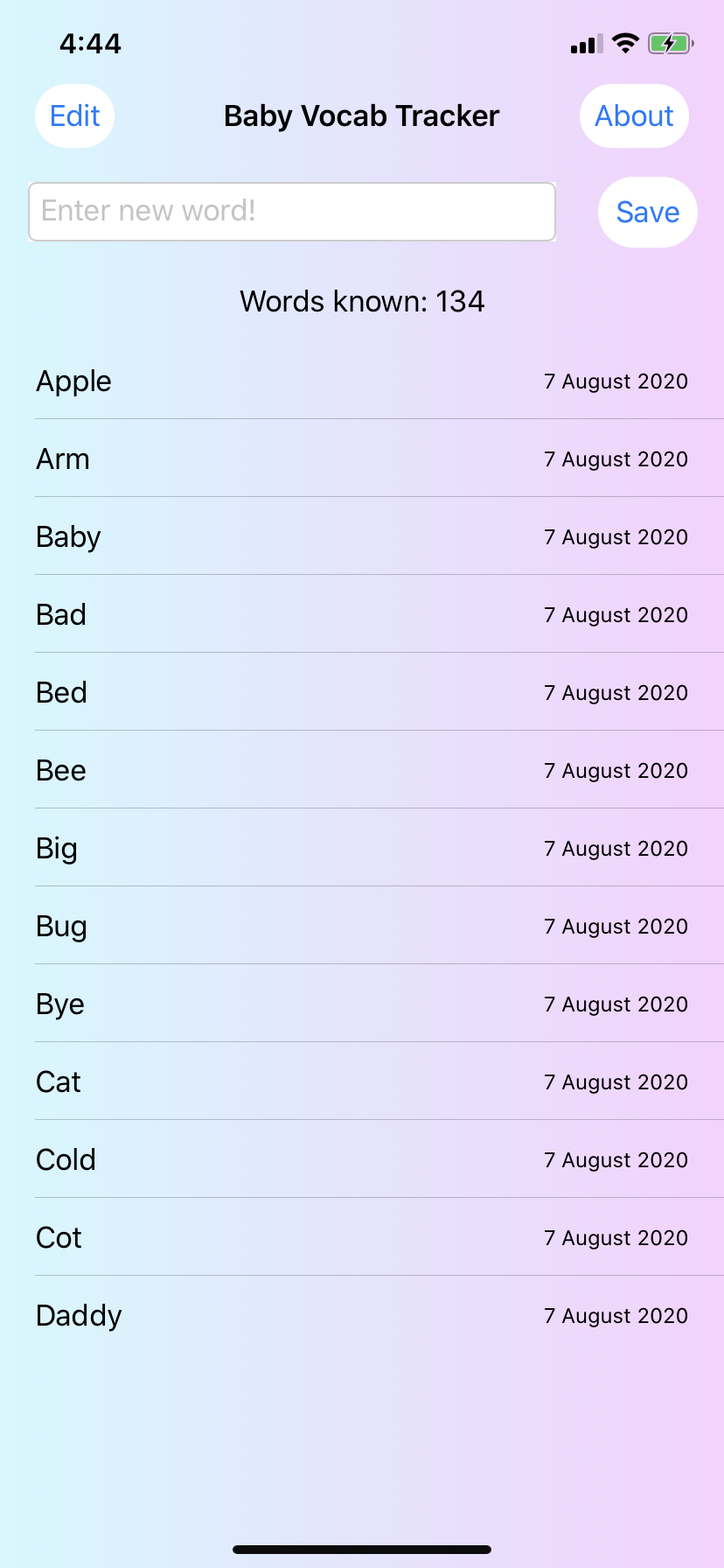
Task: Select the word 'Apple'
Action: [x=73, y=381]
